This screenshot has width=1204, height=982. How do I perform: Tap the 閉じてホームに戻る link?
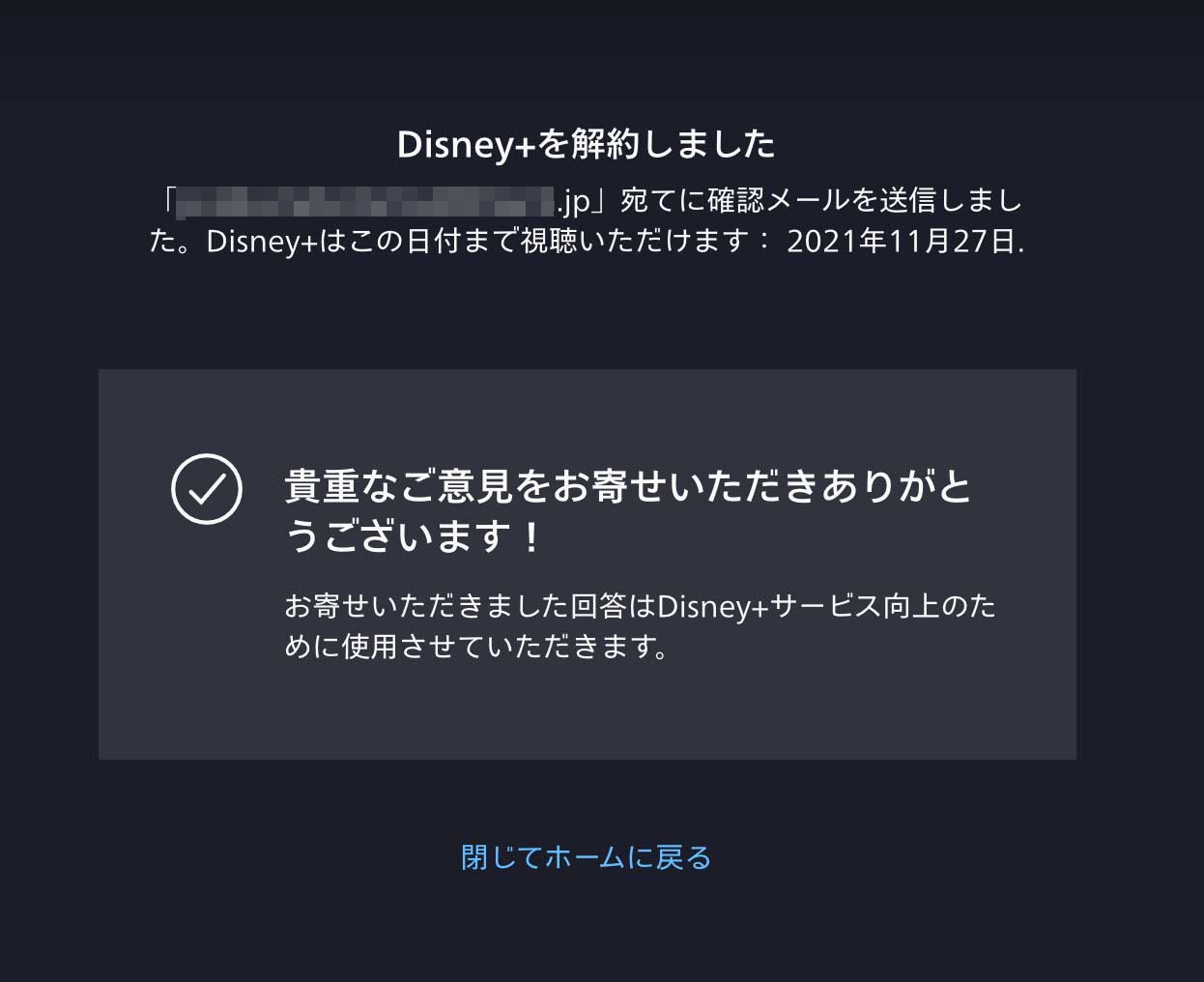point(587,857)
